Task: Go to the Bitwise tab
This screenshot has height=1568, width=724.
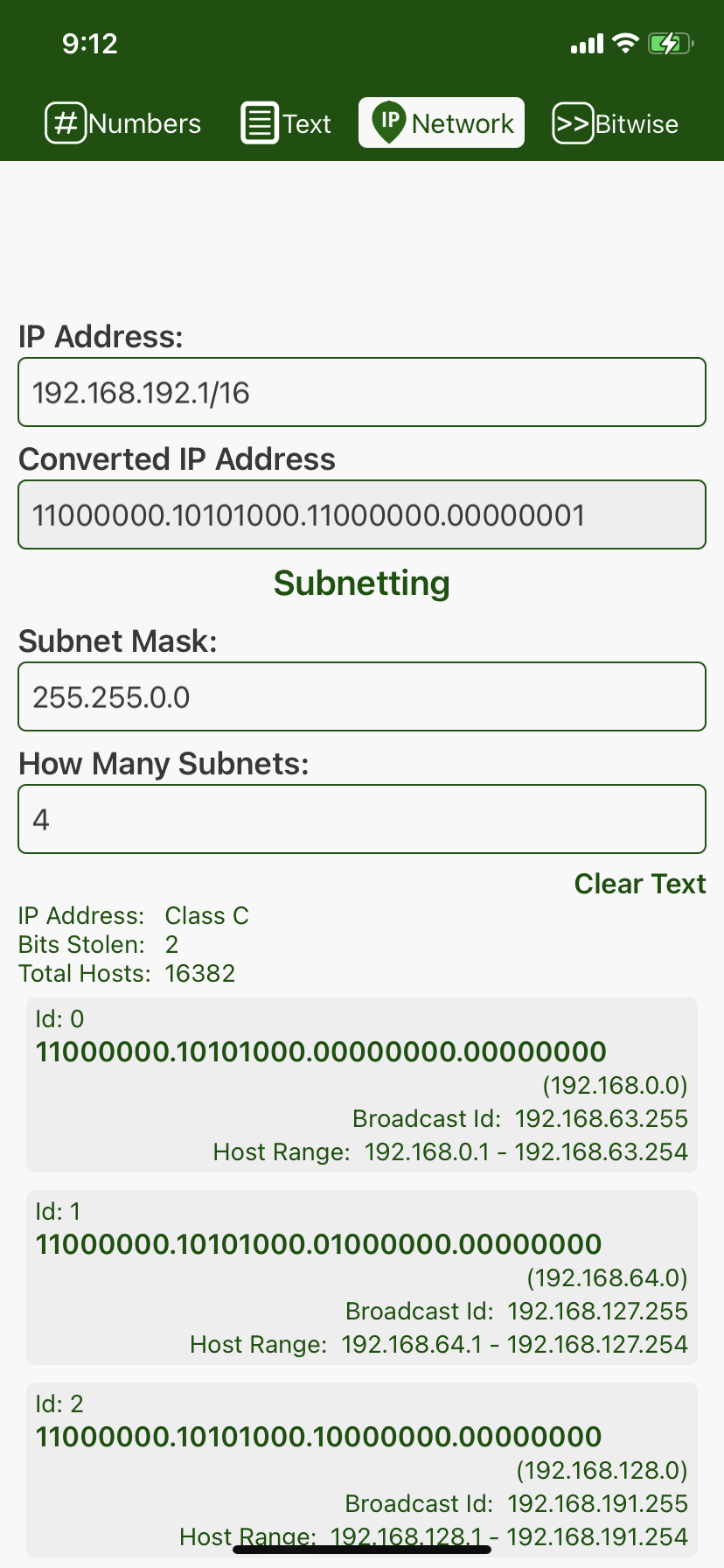Action: tap(616, 123)
